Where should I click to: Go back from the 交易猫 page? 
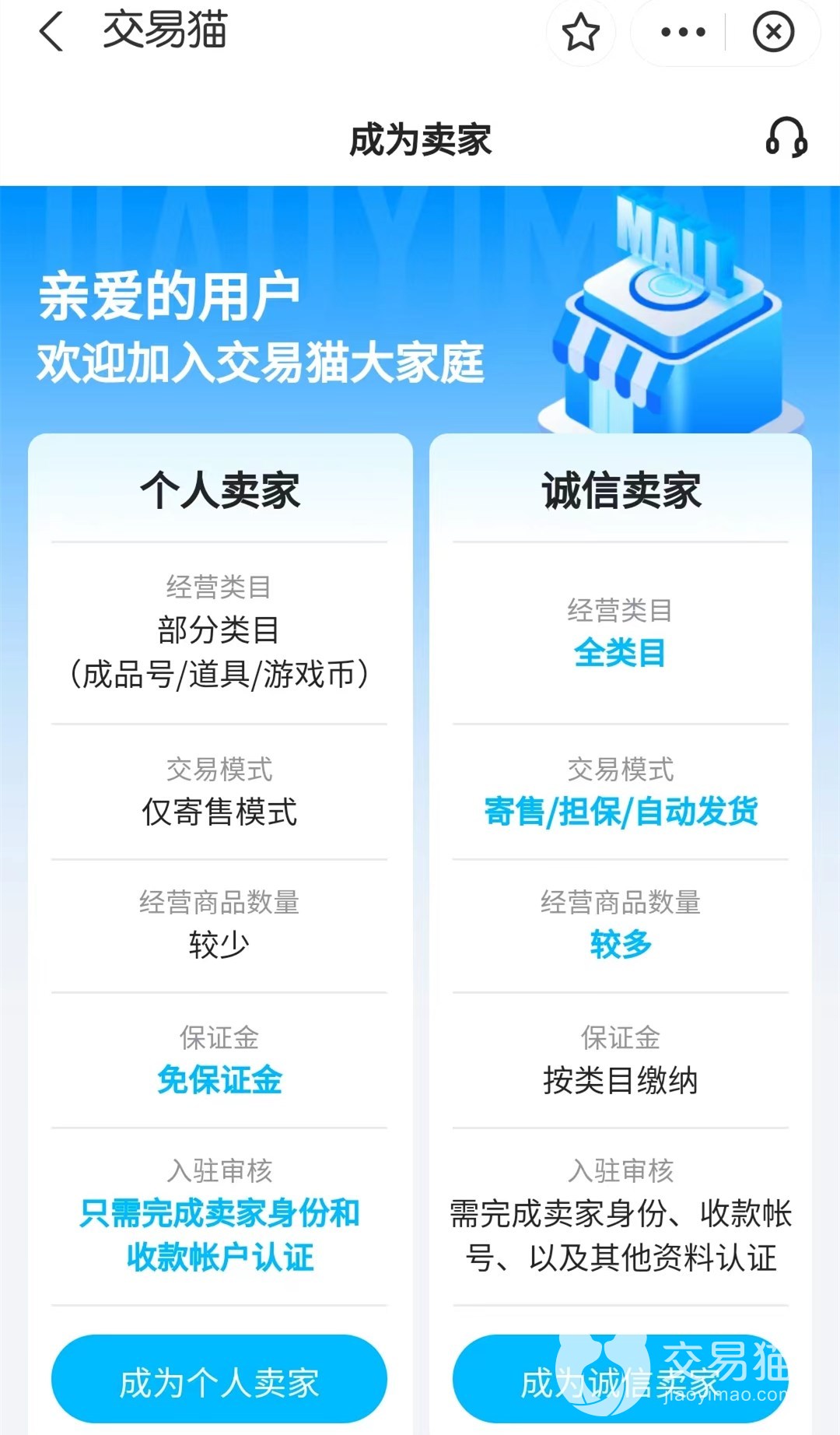(51, 33)
